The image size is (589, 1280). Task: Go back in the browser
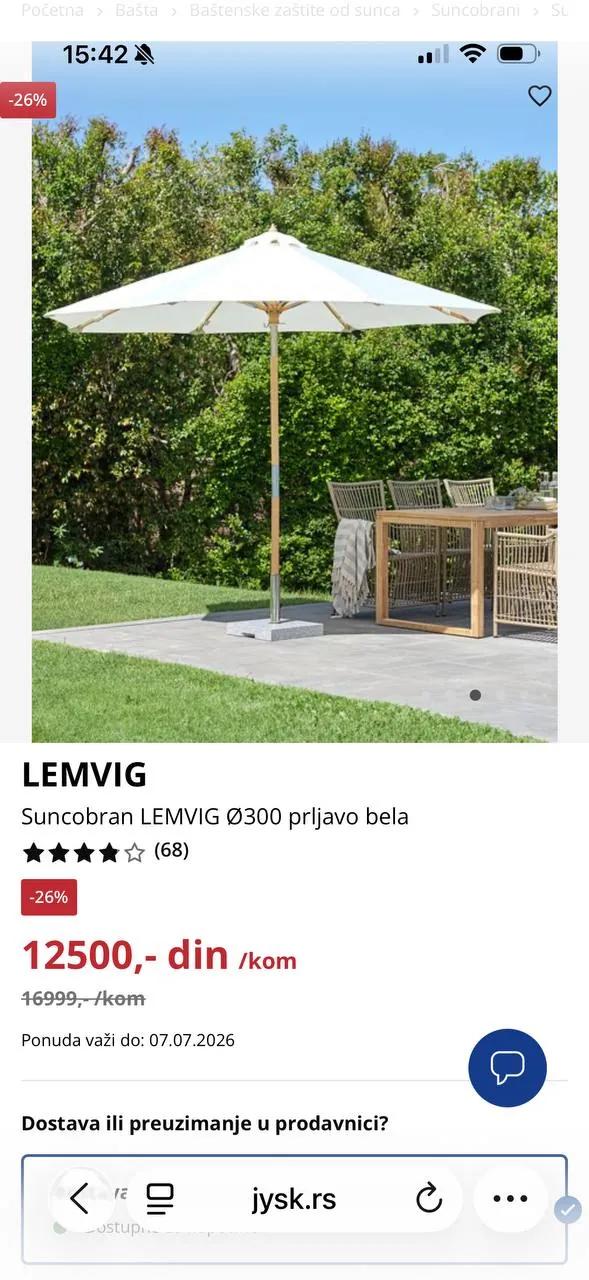click(x=81, y=1198)
